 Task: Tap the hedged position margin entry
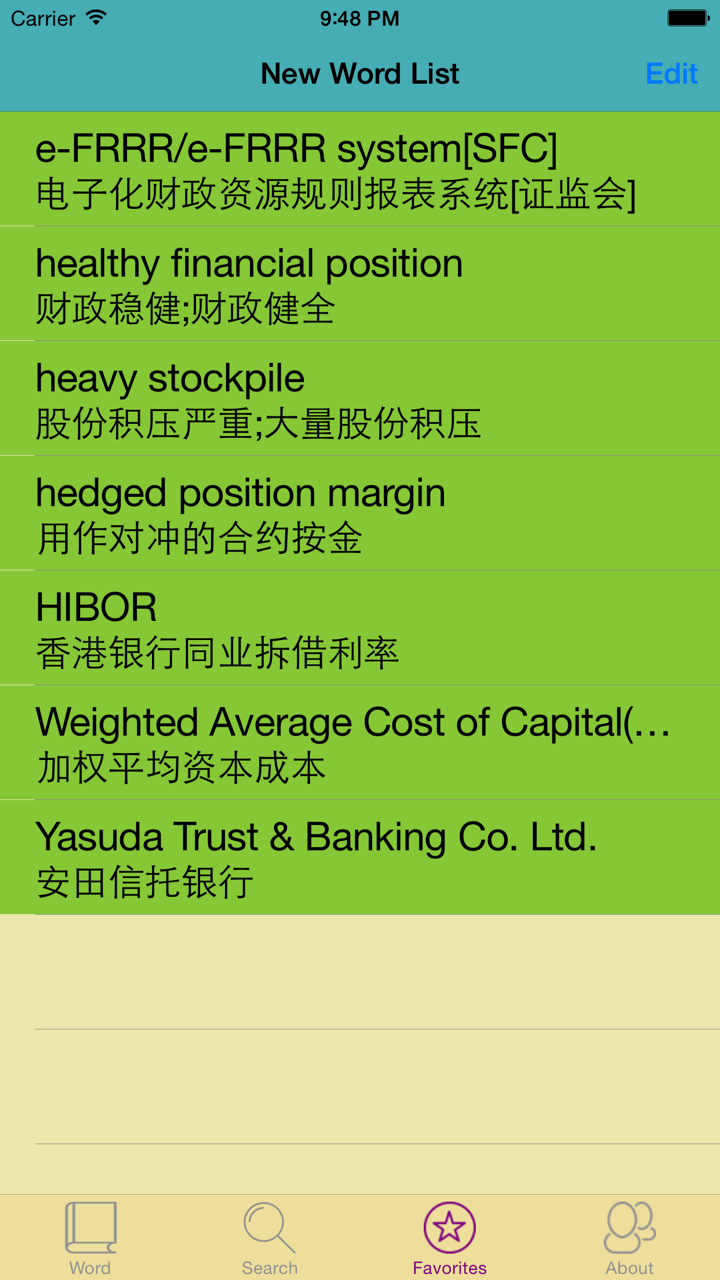(x=360, y=513)
